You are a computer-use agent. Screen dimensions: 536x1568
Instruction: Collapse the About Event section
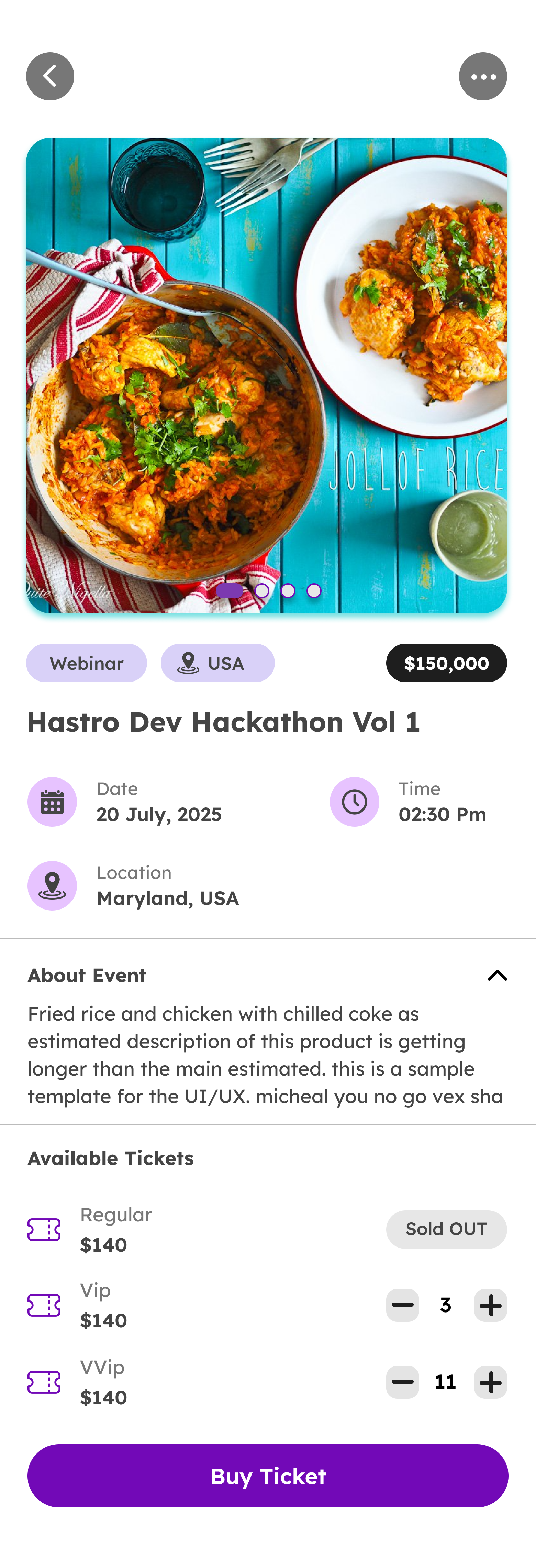pyautogui.click(x=497, y=976)
